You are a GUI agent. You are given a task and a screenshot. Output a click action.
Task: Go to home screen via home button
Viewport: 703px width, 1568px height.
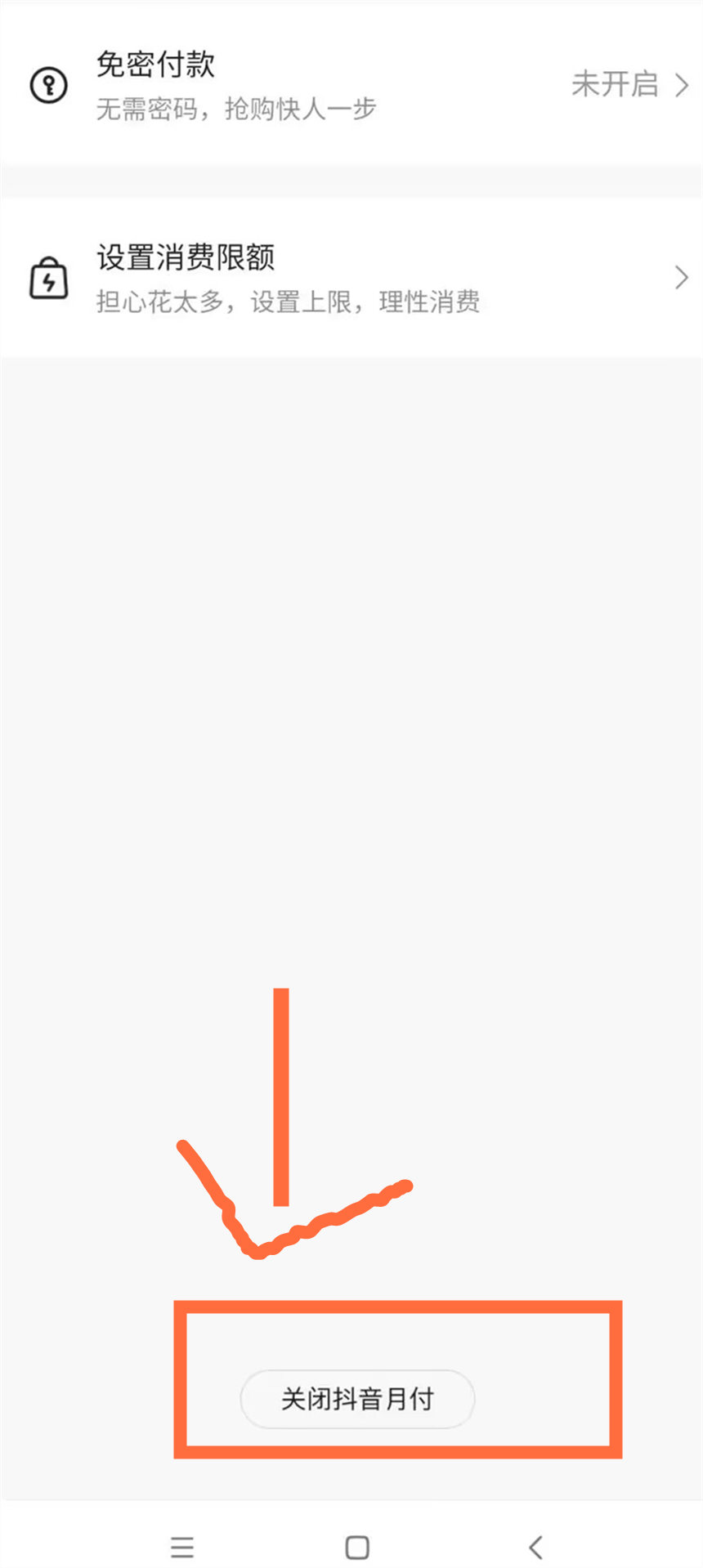(x=357, y=1547)
